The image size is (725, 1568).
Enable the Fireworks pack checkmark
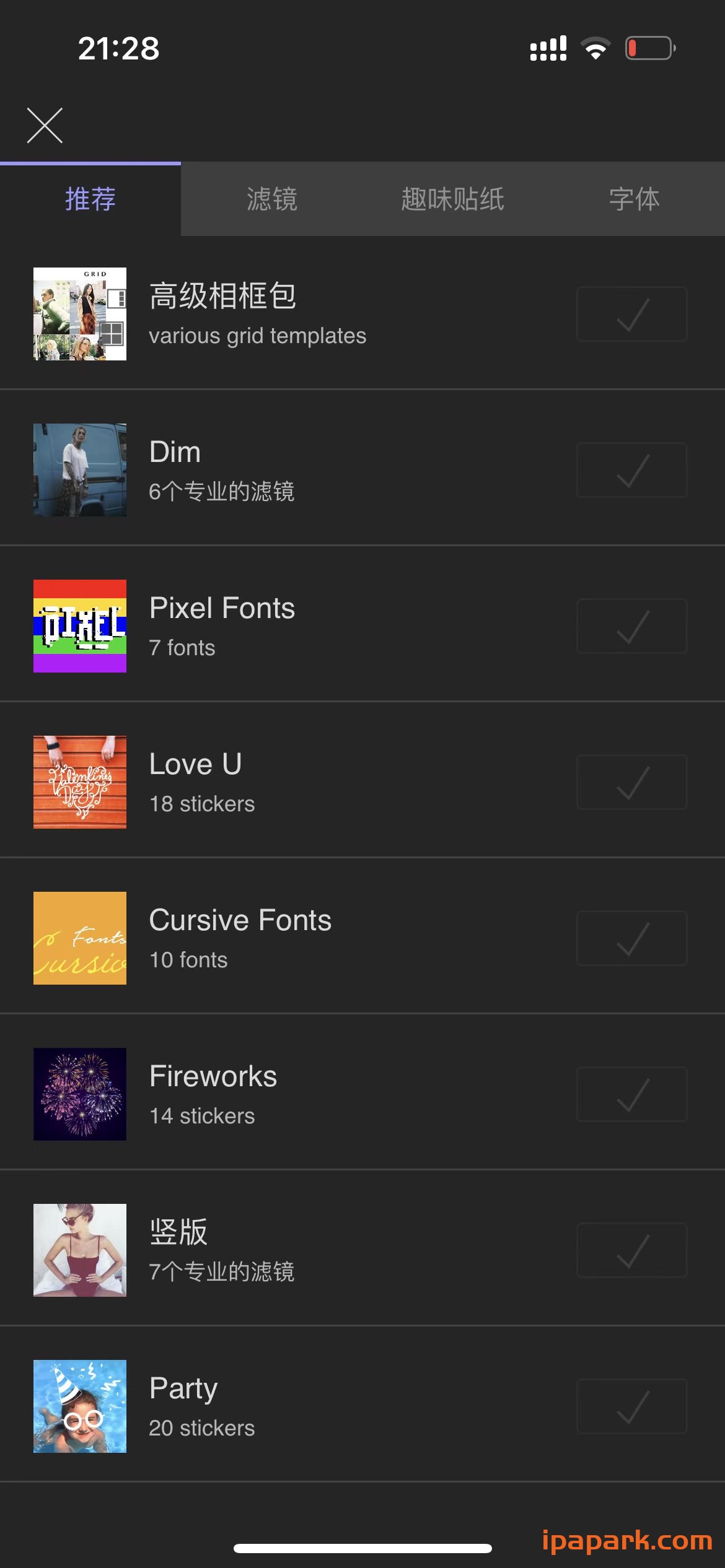point(631,1095)
